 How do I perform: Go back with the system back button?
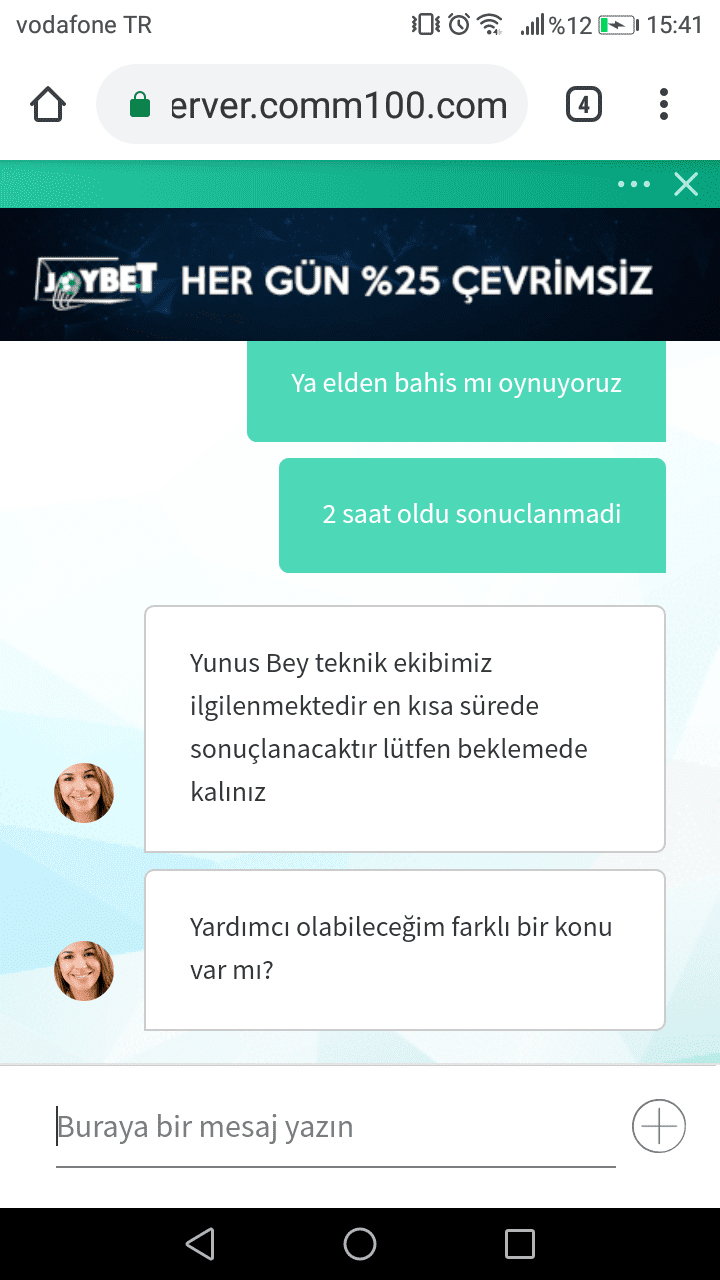[x=200, y=1244]
